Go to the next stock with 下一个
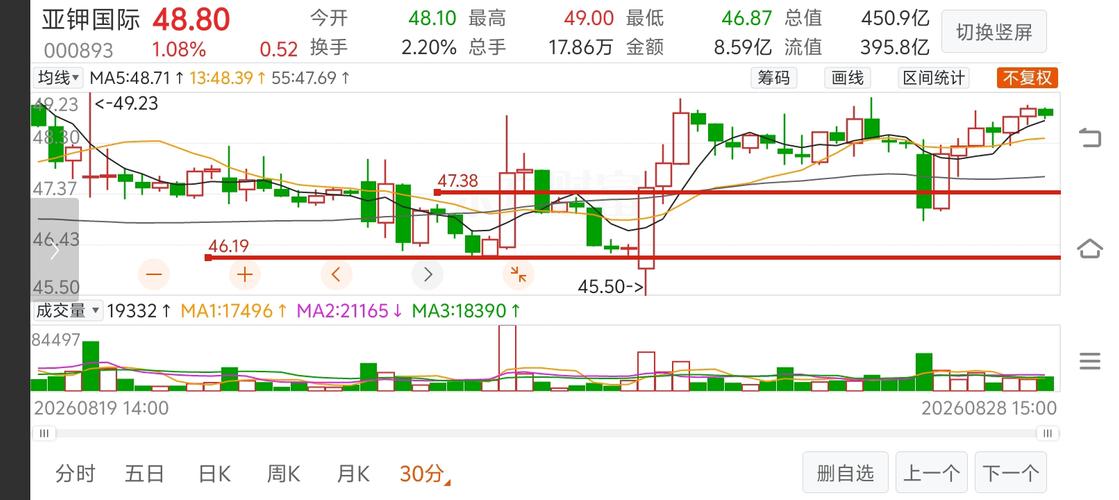This screenshot has height=500, width=1119. pos(1011,472)
